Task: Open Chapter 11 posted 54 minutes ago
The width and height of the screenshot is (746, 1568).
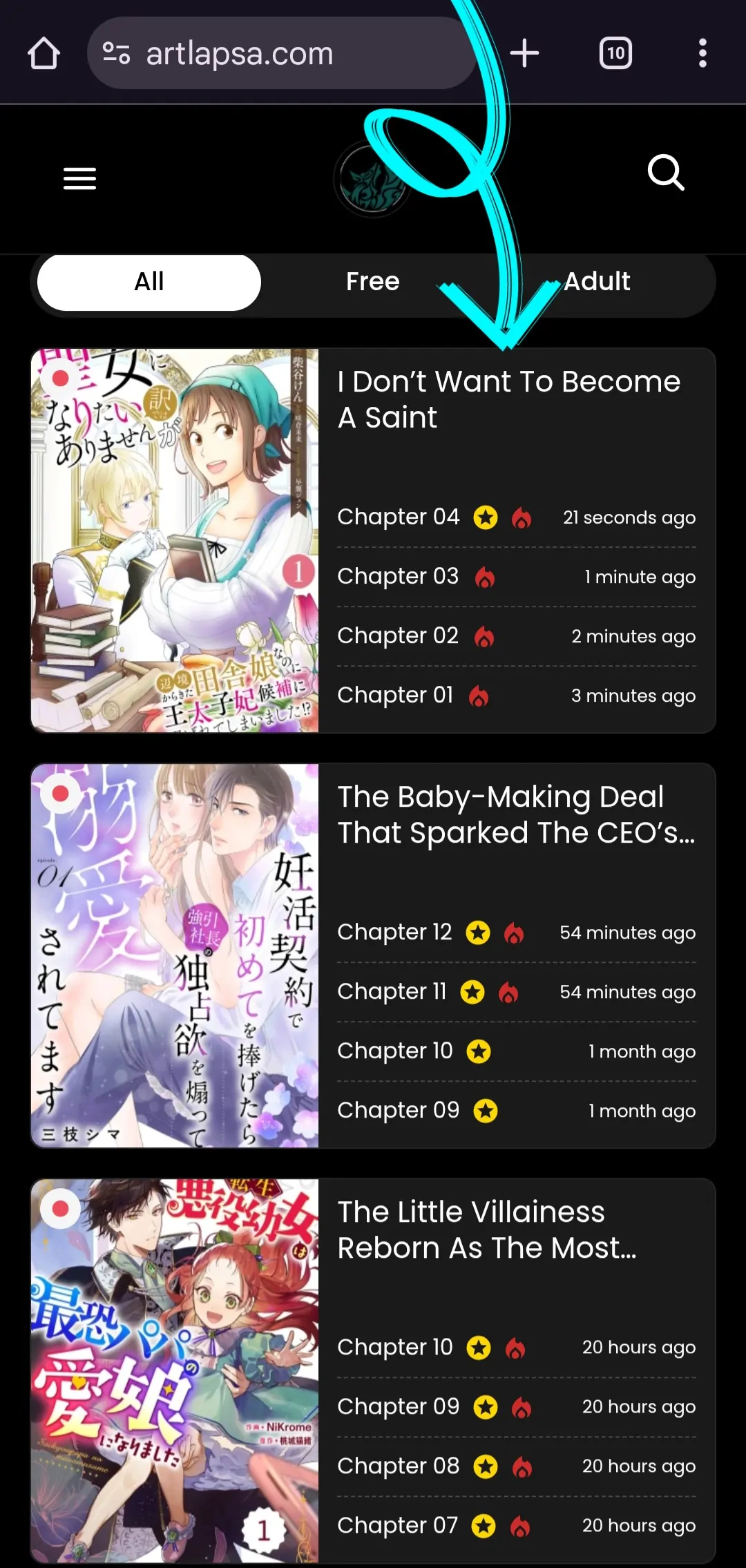Action: point(392,991)
